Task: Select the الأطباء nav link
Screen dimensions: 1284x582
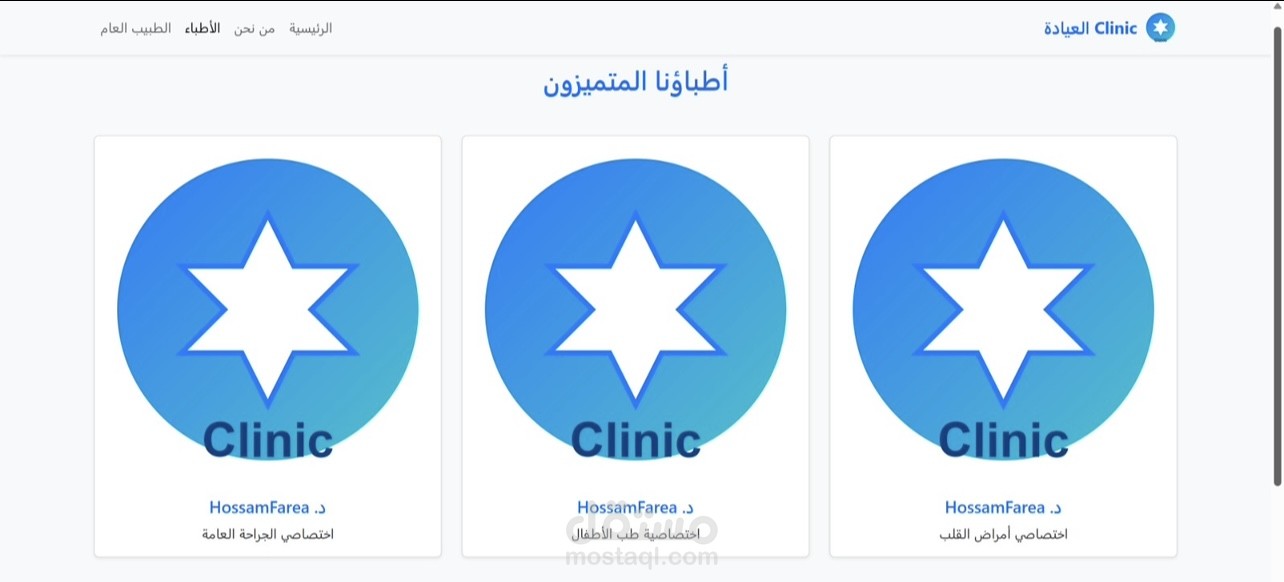Action: click(202, 28)
